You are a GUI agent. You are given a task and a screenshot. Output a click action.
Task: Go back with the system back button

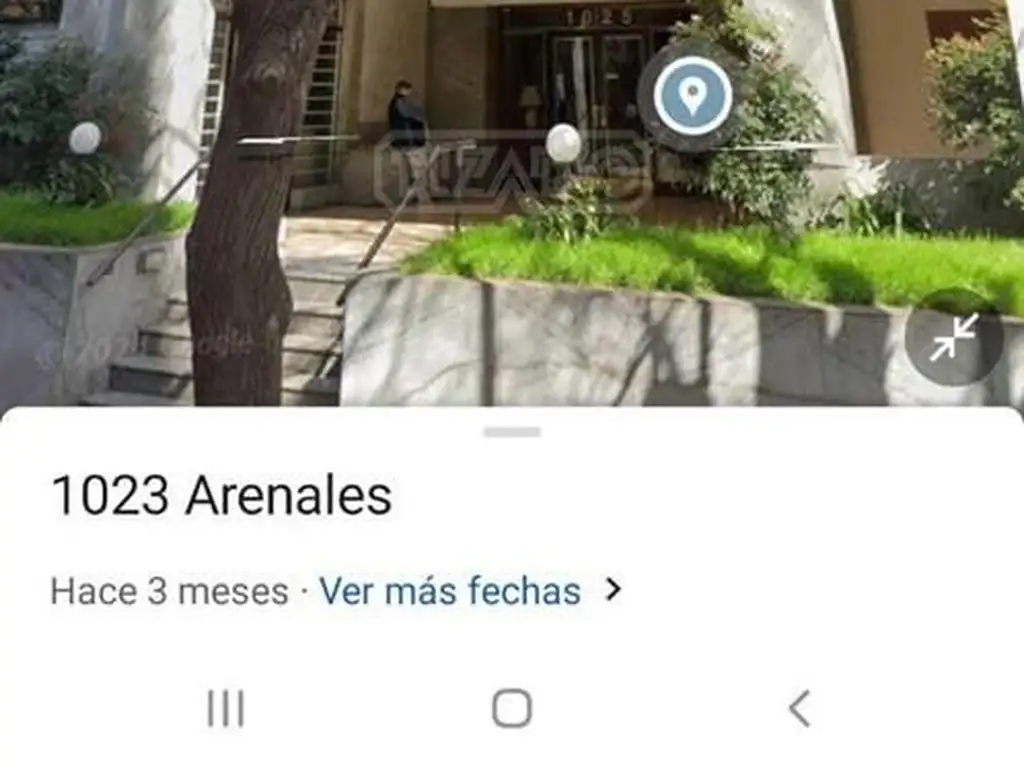click(x=799, y=708)
